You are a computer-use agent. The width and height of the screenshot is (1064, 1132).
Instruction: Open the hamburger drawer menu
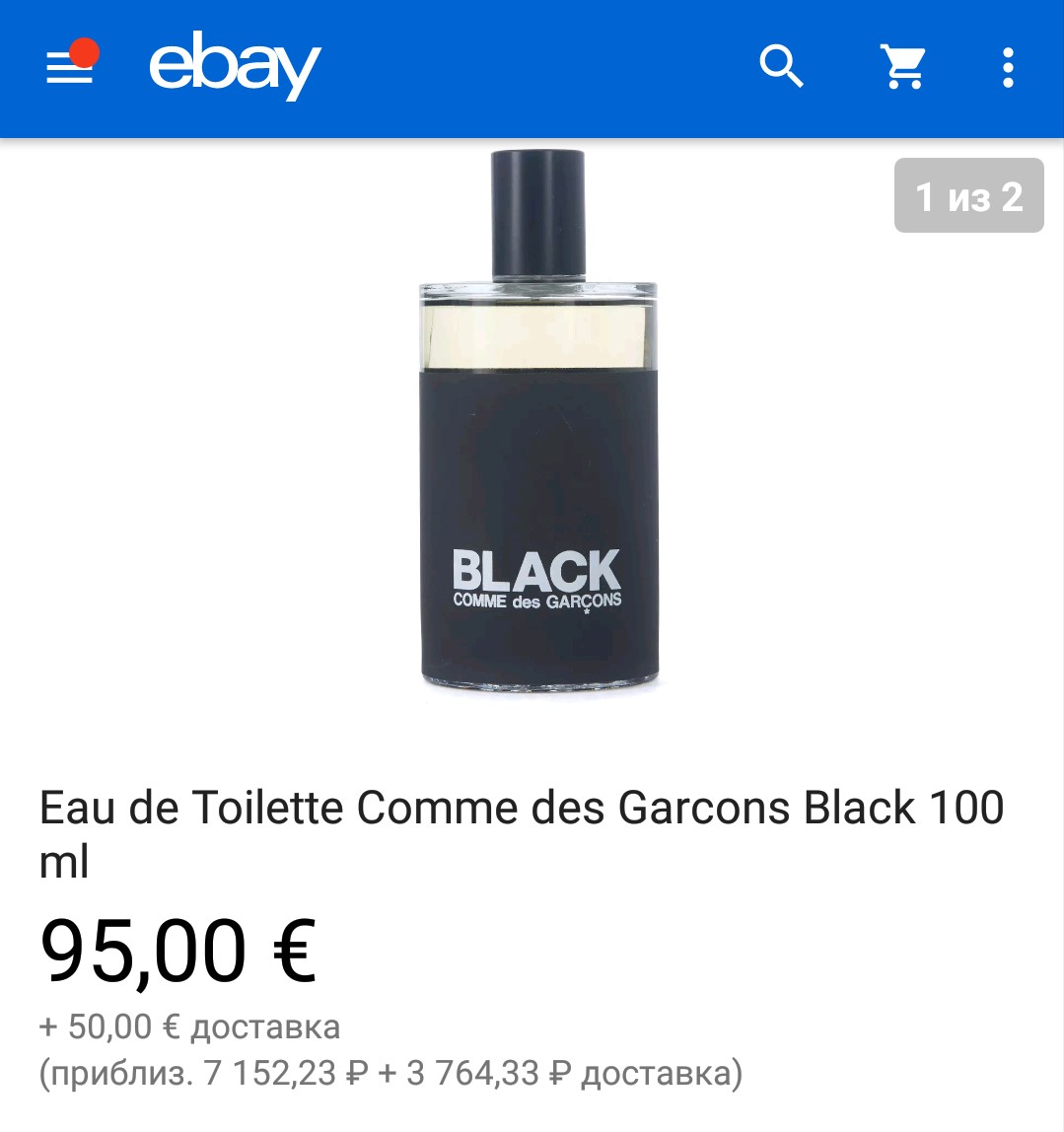(x=69, y=67)
